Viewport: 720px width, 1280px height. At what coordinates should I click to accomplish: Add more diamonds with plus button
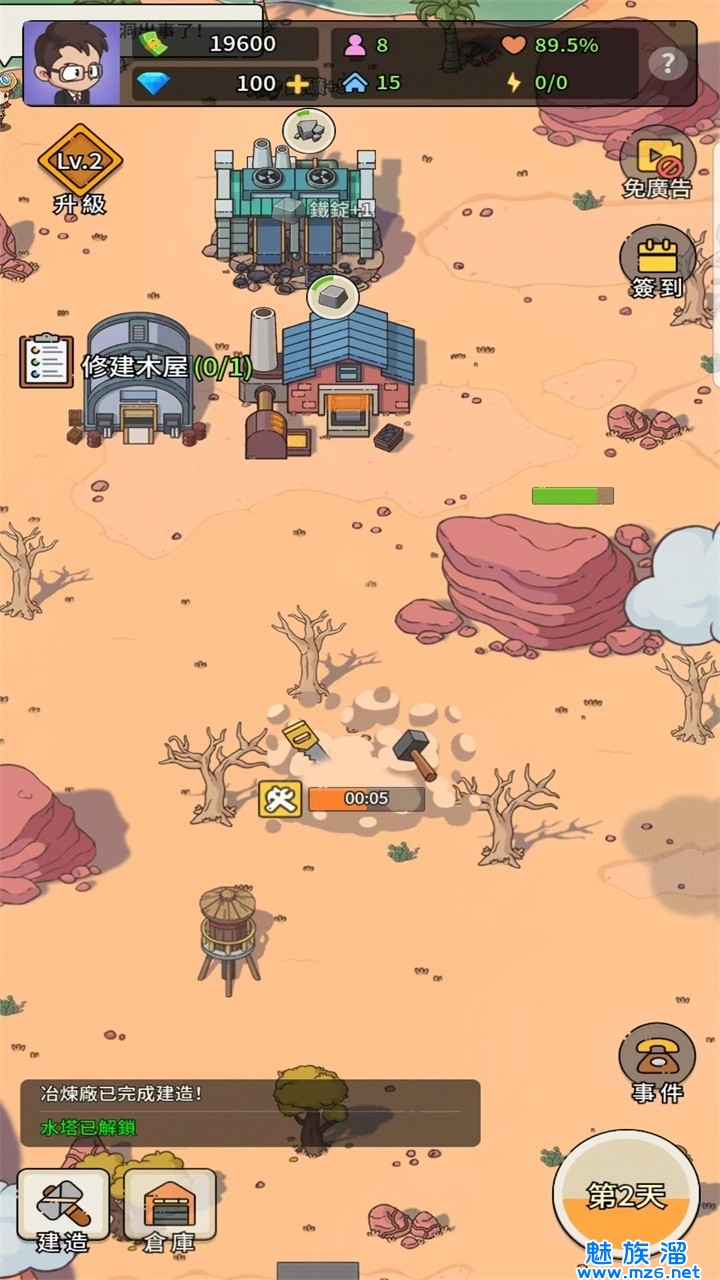click(x=297, y=84)
